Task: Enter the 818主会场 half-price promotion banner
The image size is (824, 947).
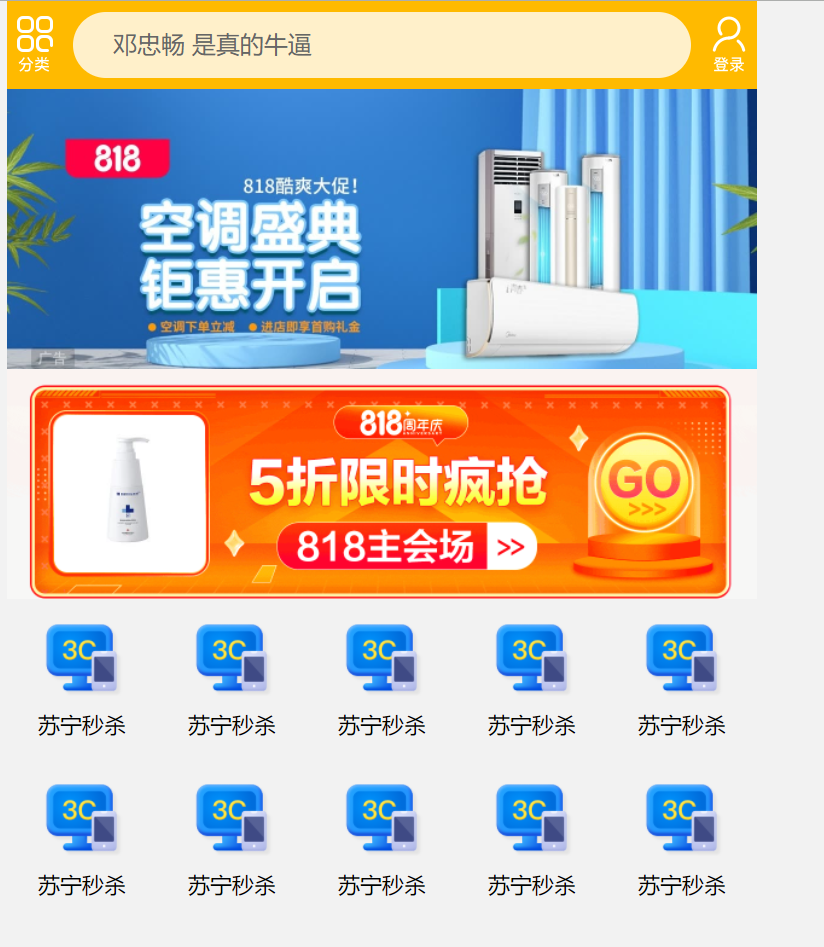Action: pos(381,492)
